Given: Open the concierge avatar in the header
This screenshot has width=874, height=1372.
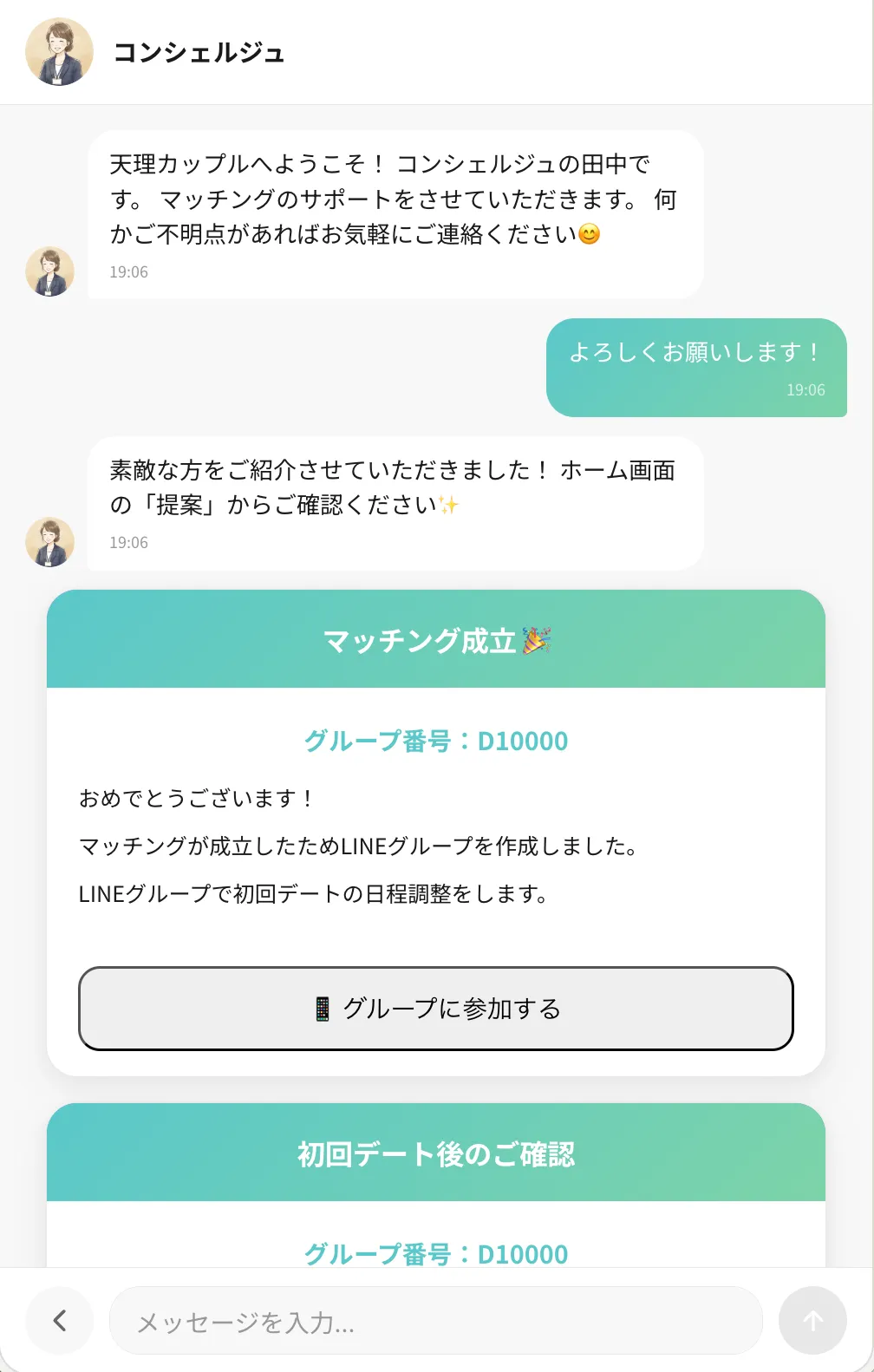Looking at the screenshot, I should tap(59, 52).
